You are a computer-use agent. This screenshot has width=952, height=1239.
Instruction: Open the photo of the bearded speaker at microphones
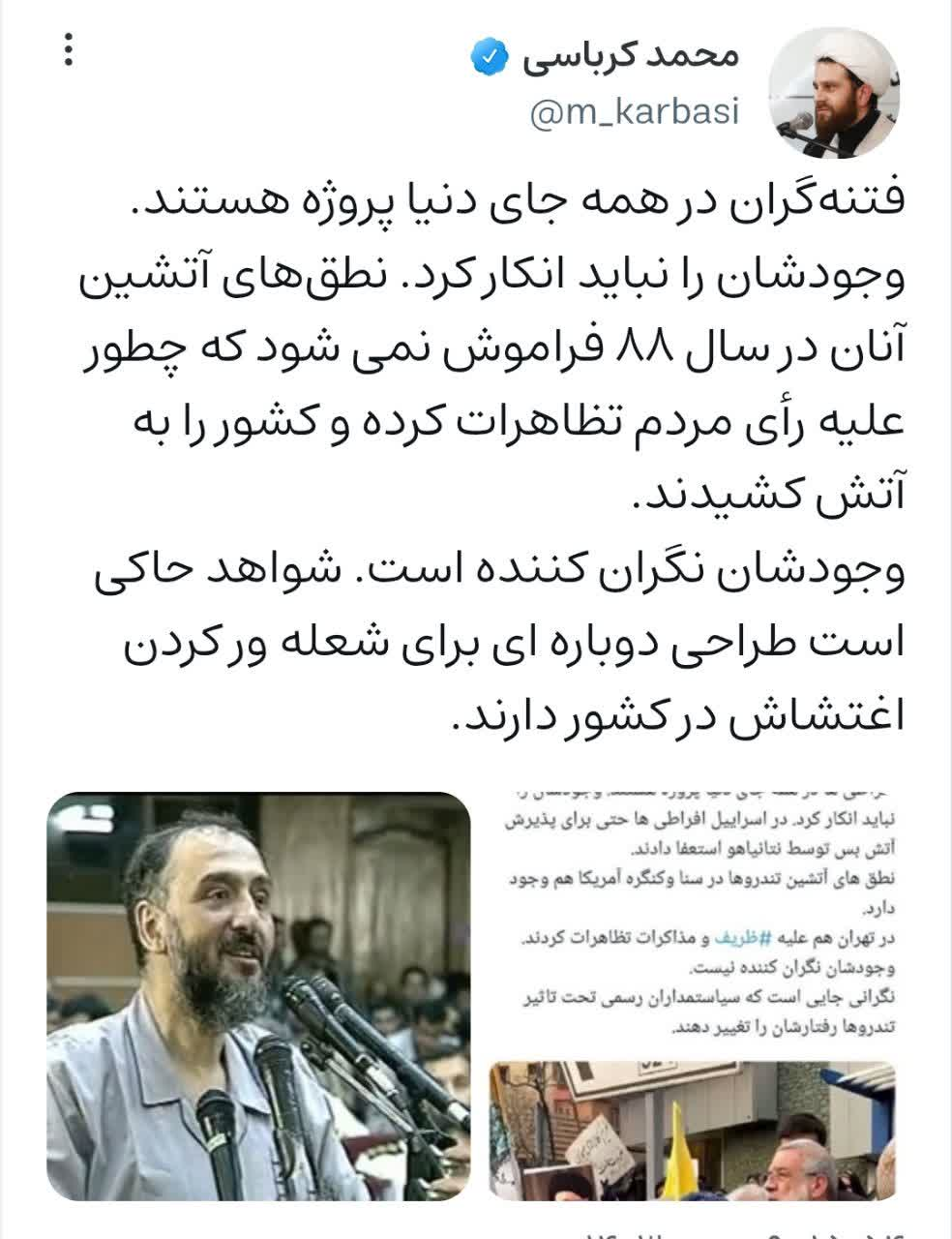pos(256,997)
